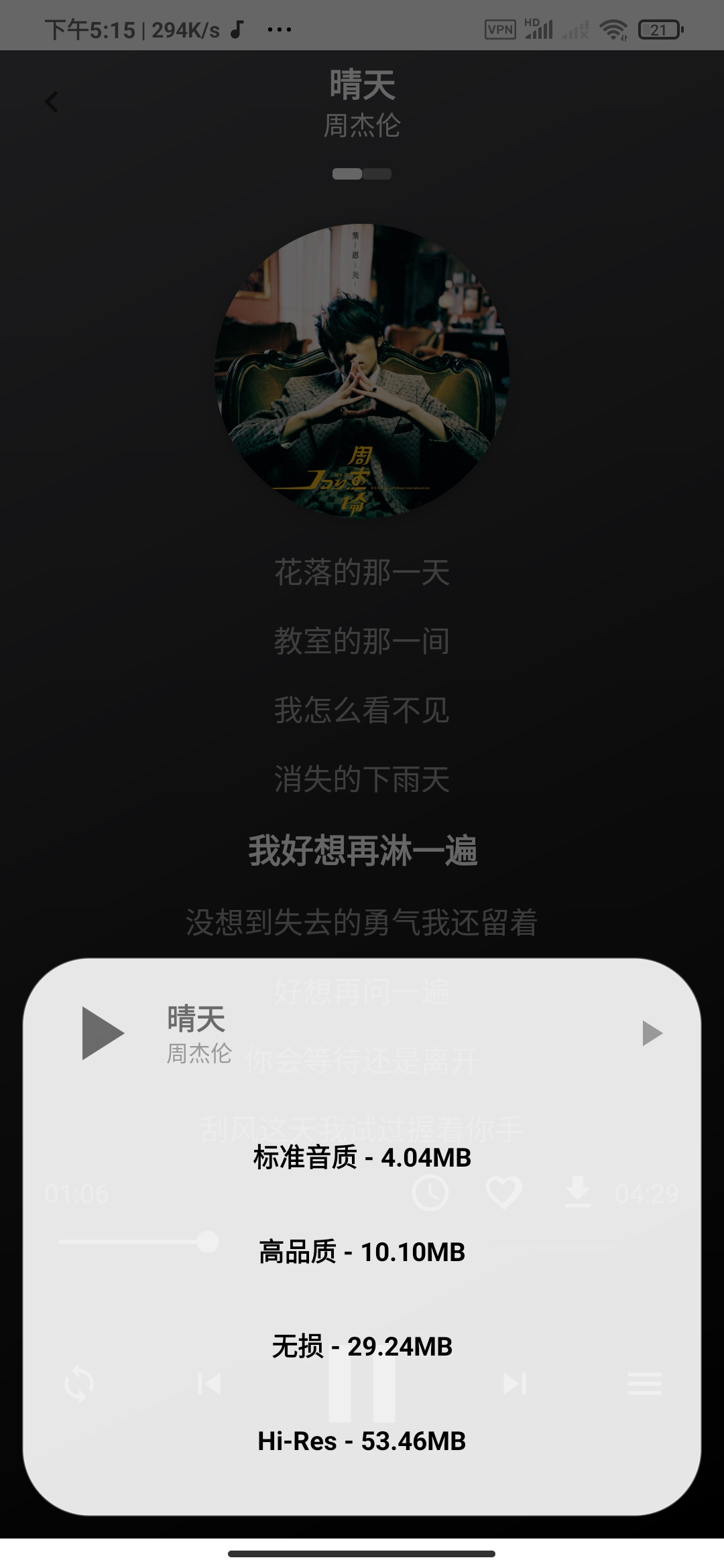The height and width of the screenshot is (1568, 724).
Task: Tap the back arrow to exit player
Action: click(x=50, y=101)
